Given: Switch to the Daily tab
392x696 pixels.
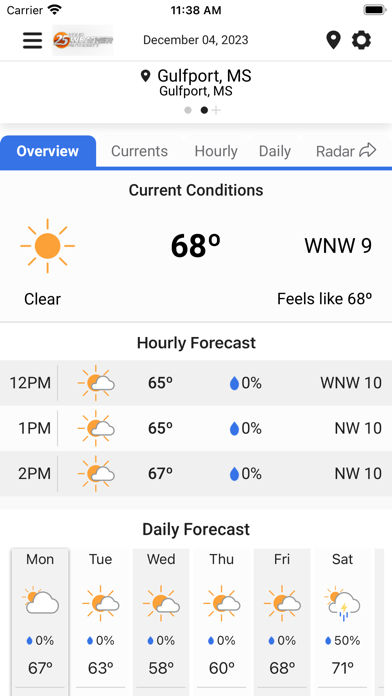Looking at the screenshot, I should 275,151.
